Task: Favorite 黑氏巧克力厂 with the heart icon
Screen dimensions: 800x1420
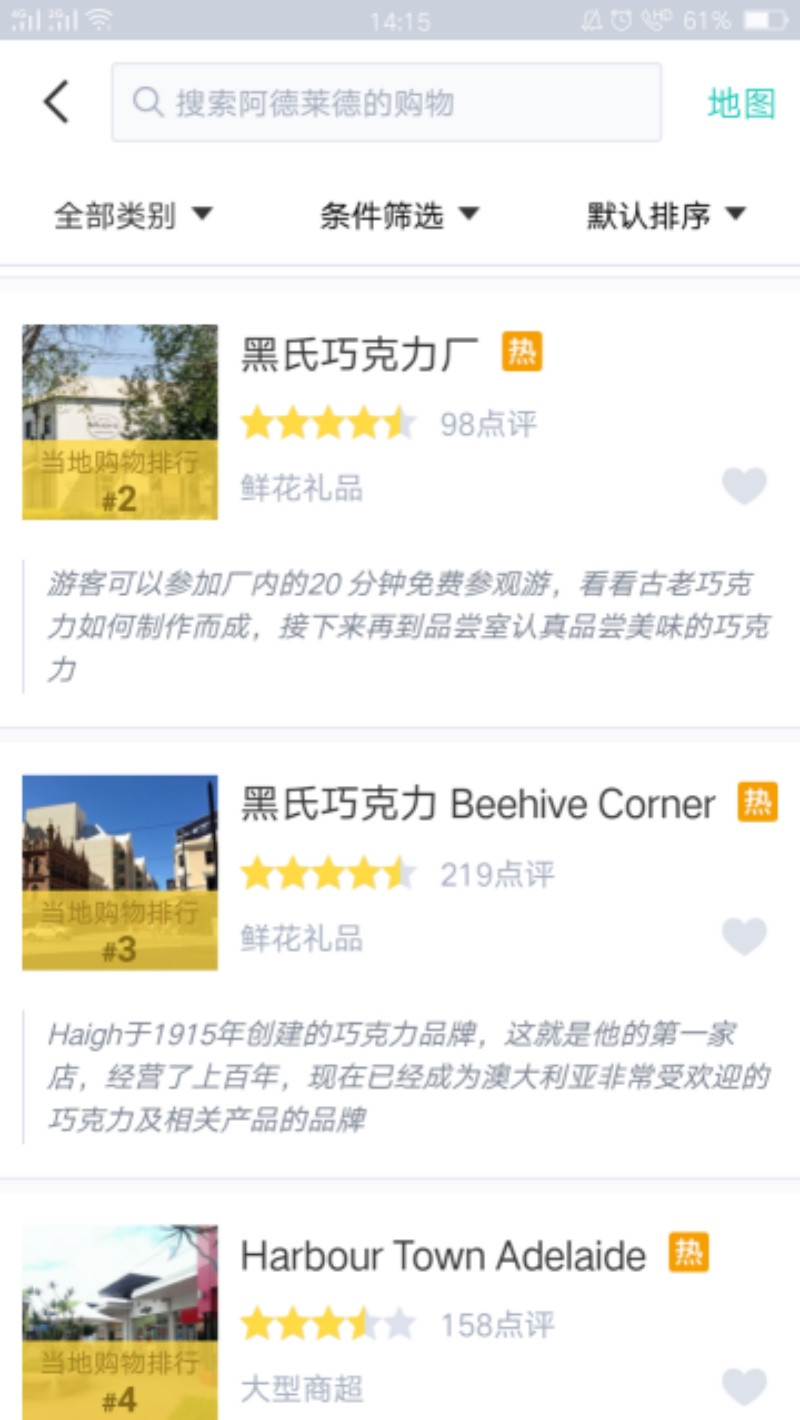Action: click(744, 487)
